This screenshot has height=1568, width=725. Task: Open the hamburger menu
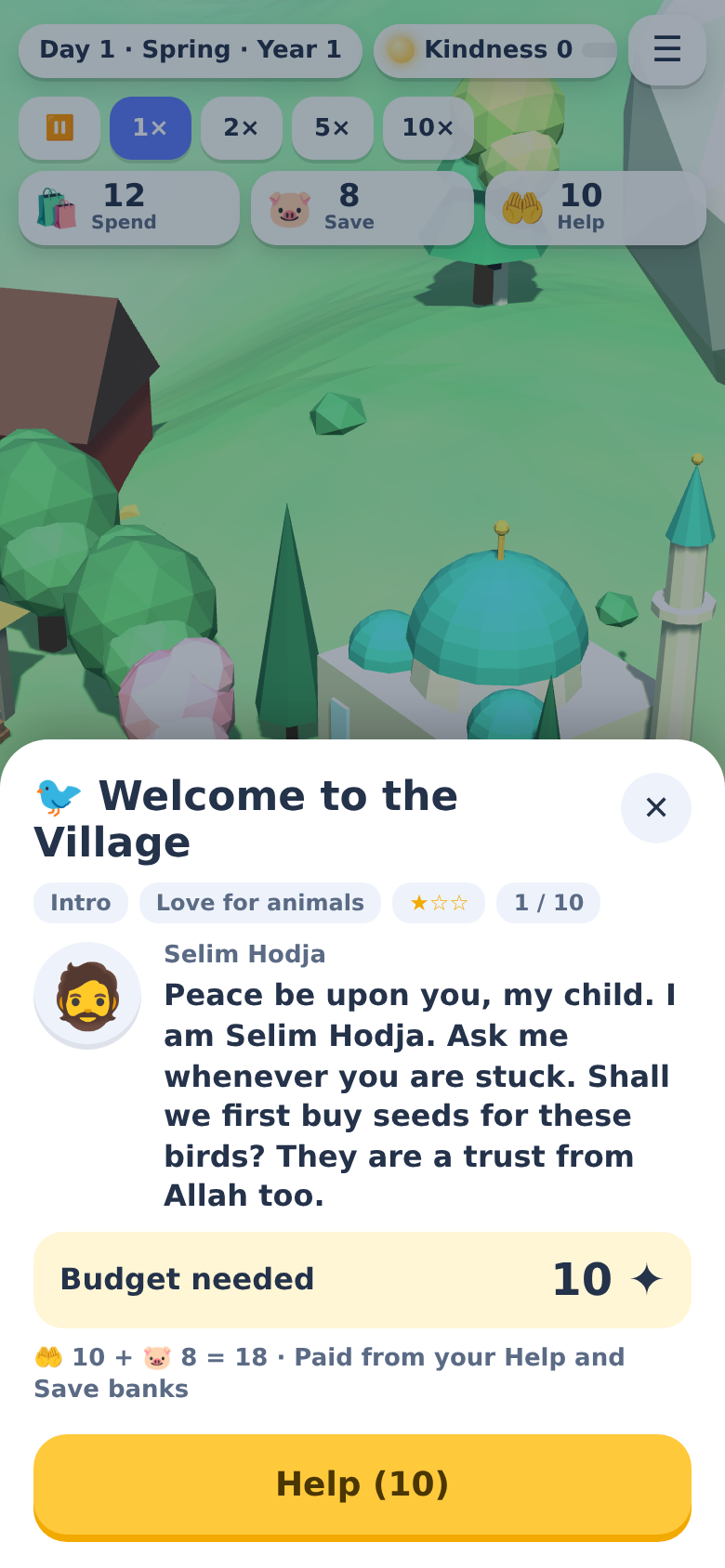coord(666,49)
